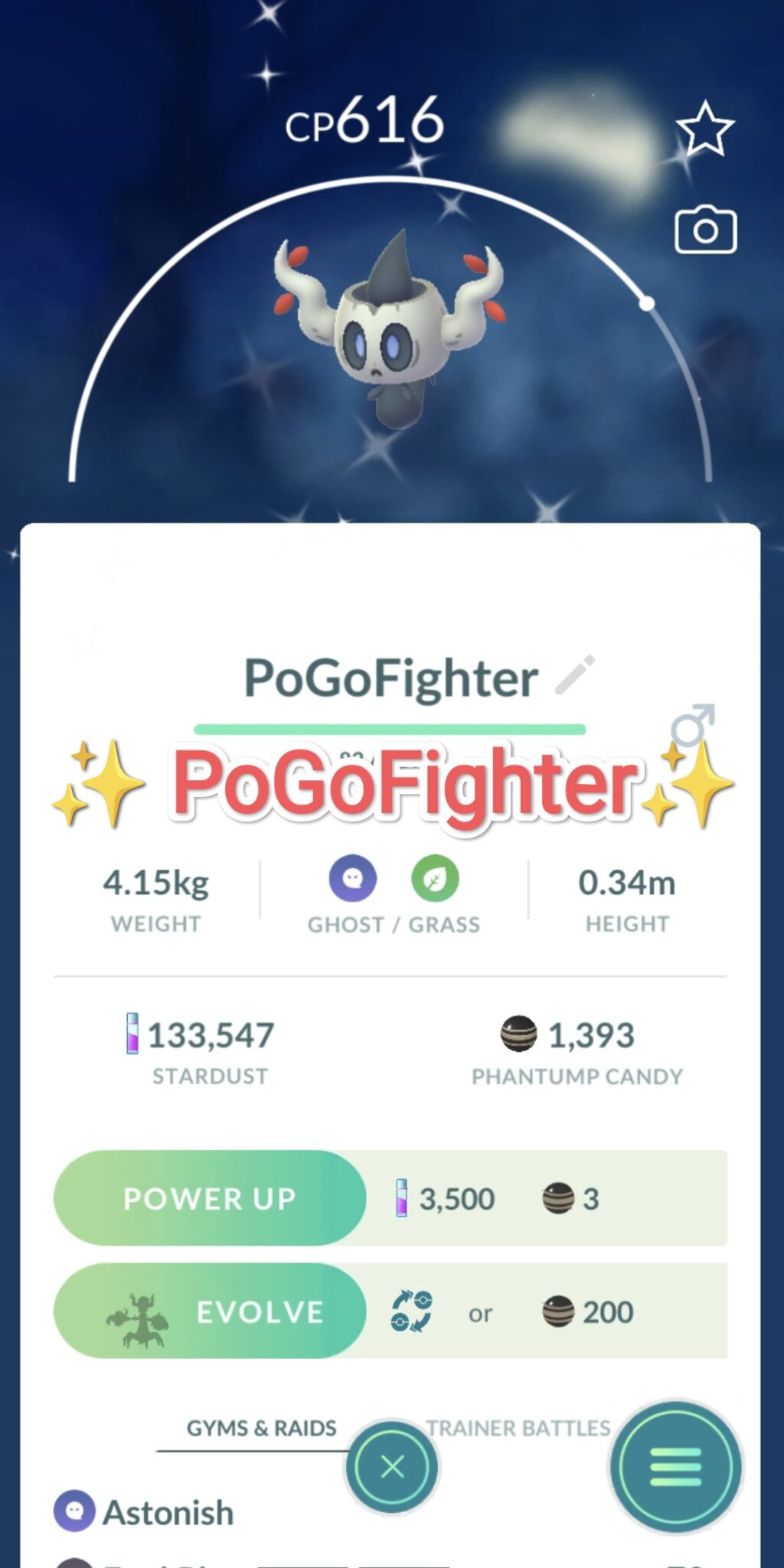
Task: Tap the X button to close the screen
Action: tap(391, 1465)
